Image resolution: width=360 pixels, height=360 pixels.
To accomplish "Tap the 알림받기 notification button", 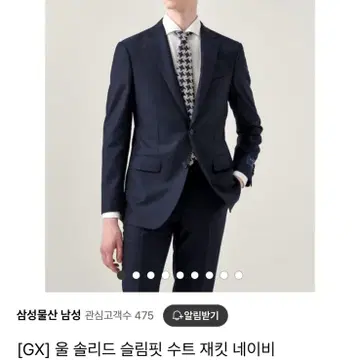I will tap(195, 315).
